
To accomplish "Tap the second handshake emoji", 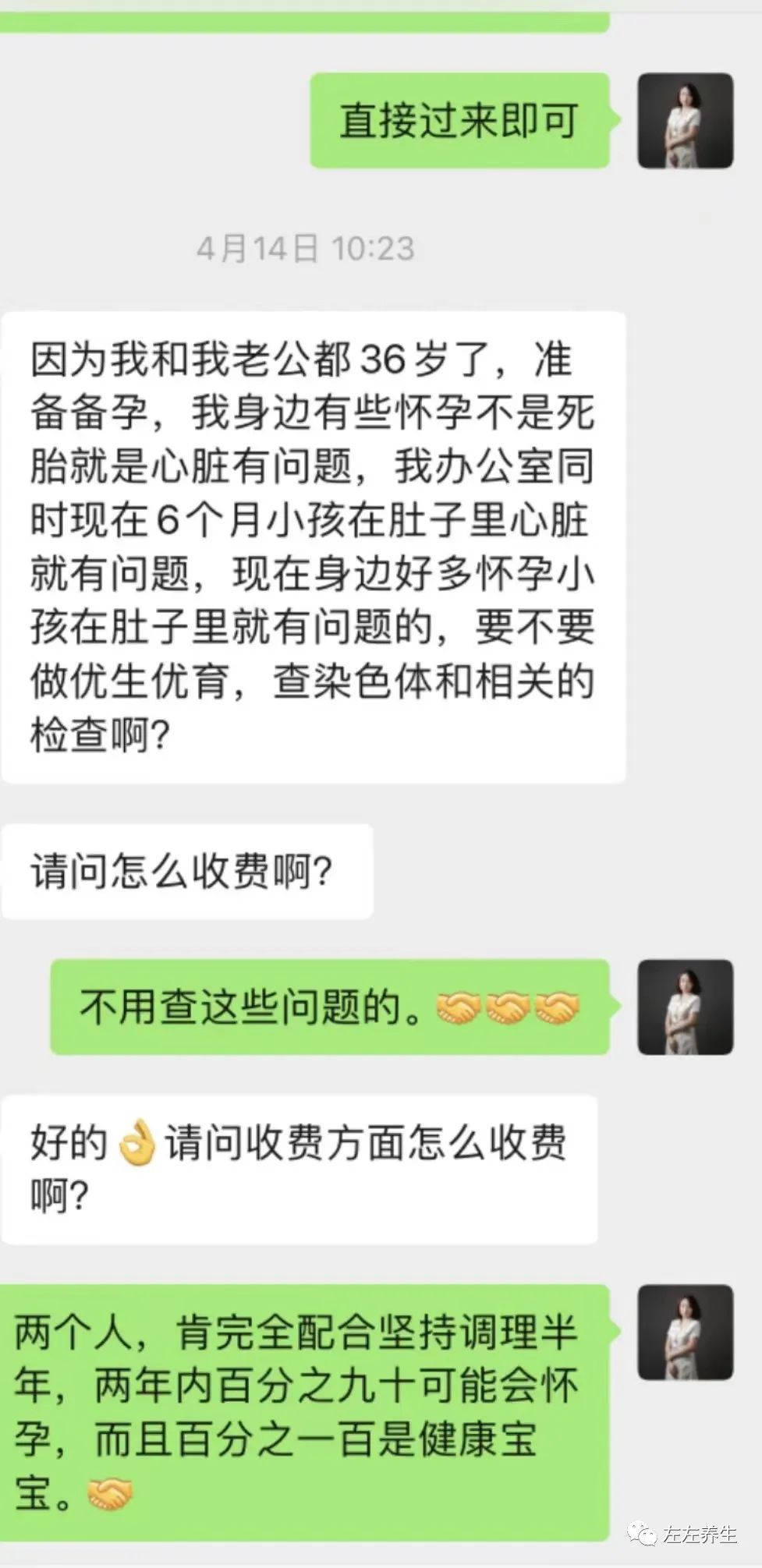I will (509, 1007).
